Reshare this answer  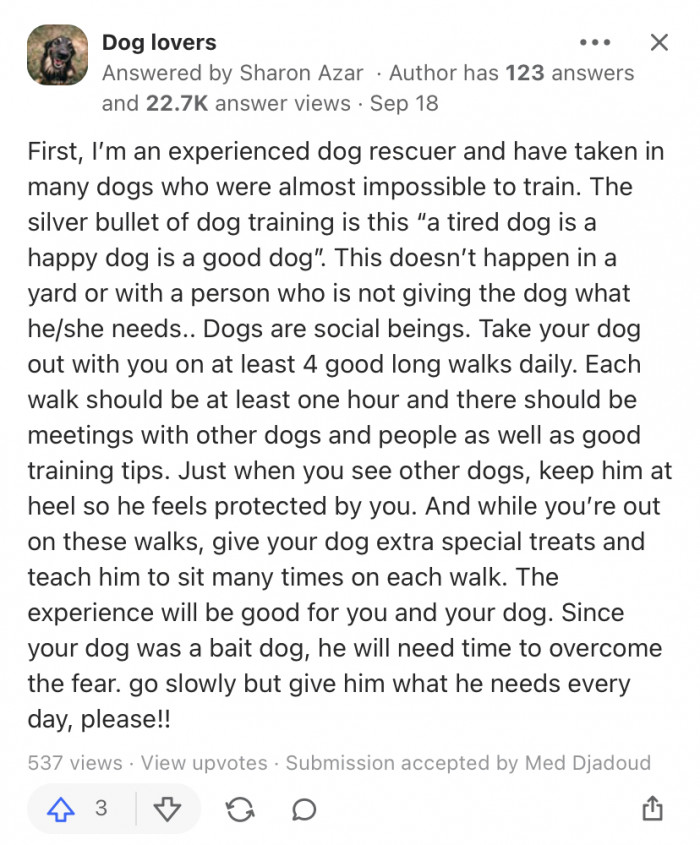point(240,808)
